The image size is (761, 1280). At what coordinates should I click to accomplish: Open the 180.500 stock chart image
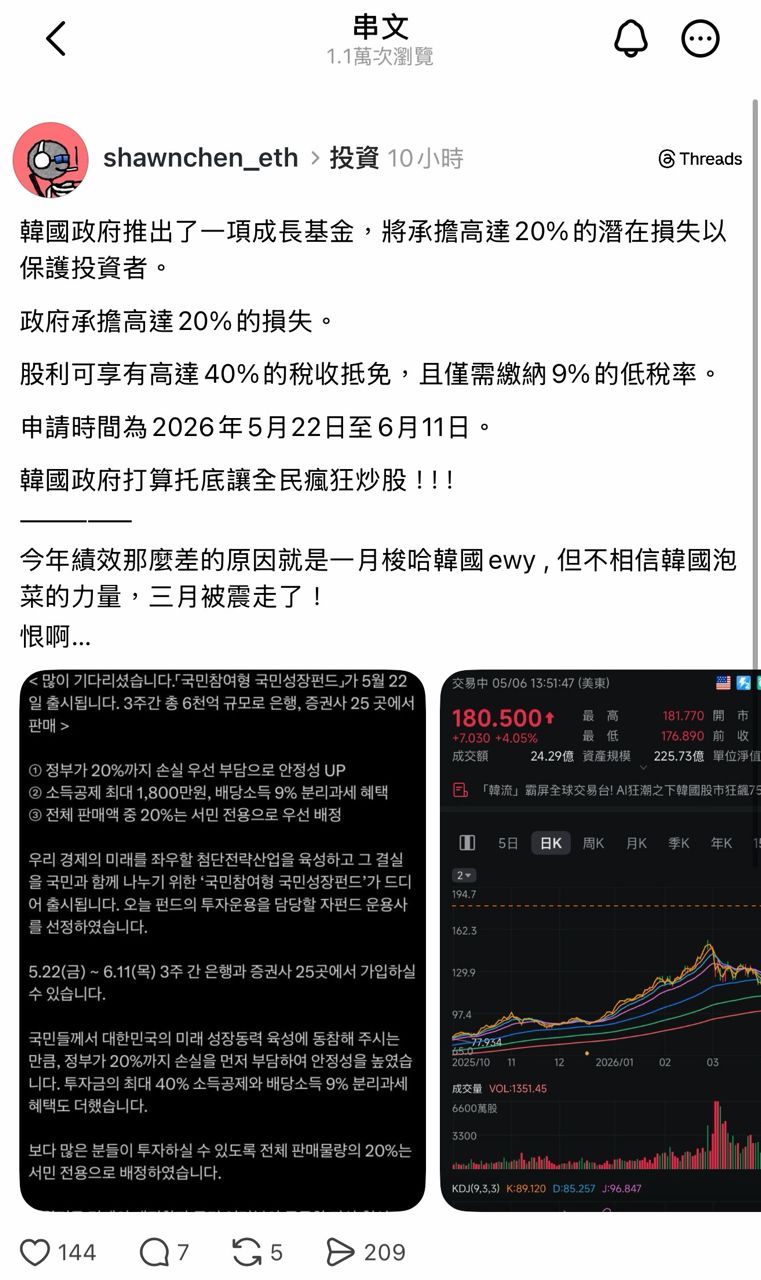pyautogui.click(x=600, y=940)
